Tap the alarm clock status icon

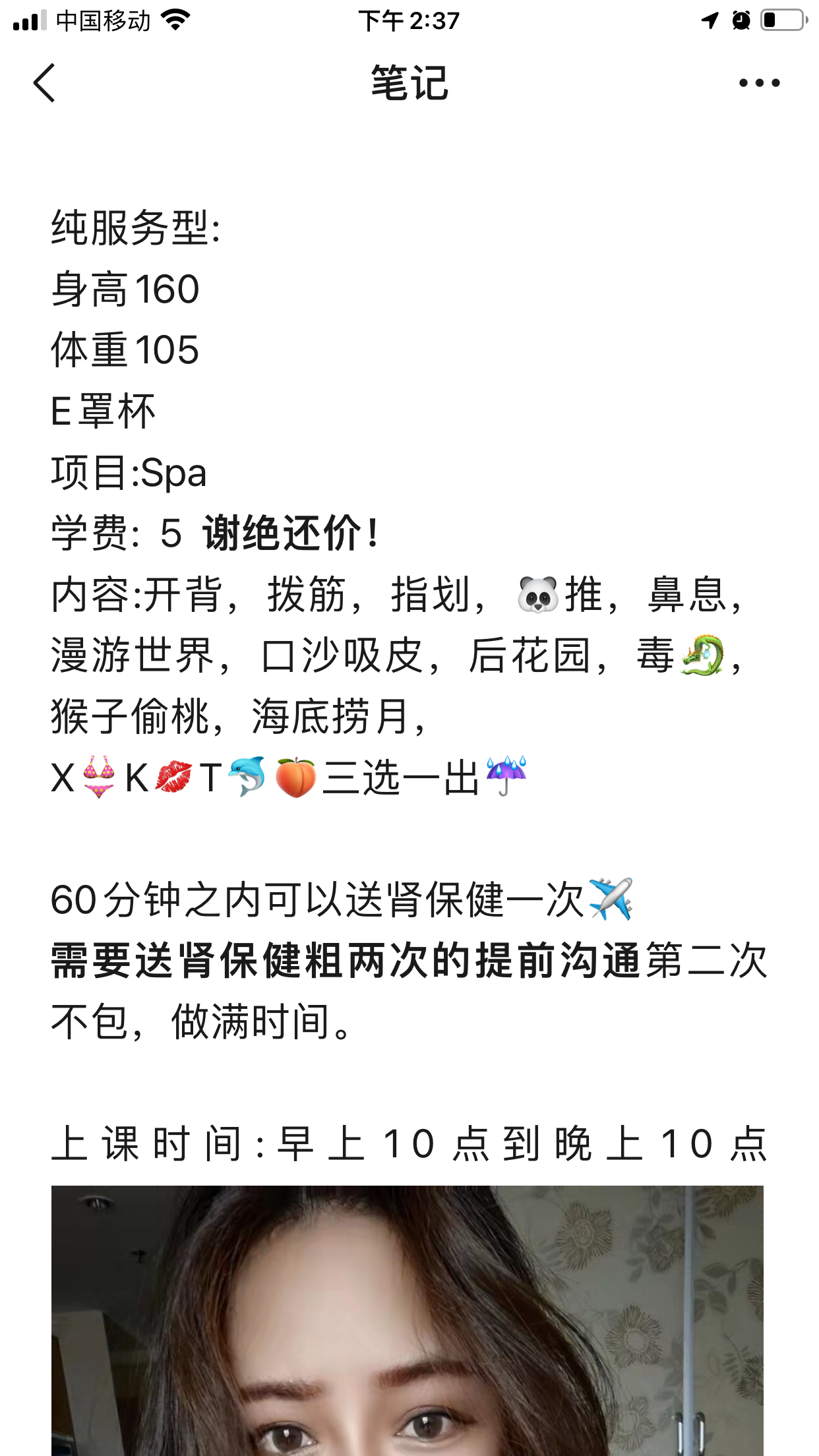pos(740,20)
